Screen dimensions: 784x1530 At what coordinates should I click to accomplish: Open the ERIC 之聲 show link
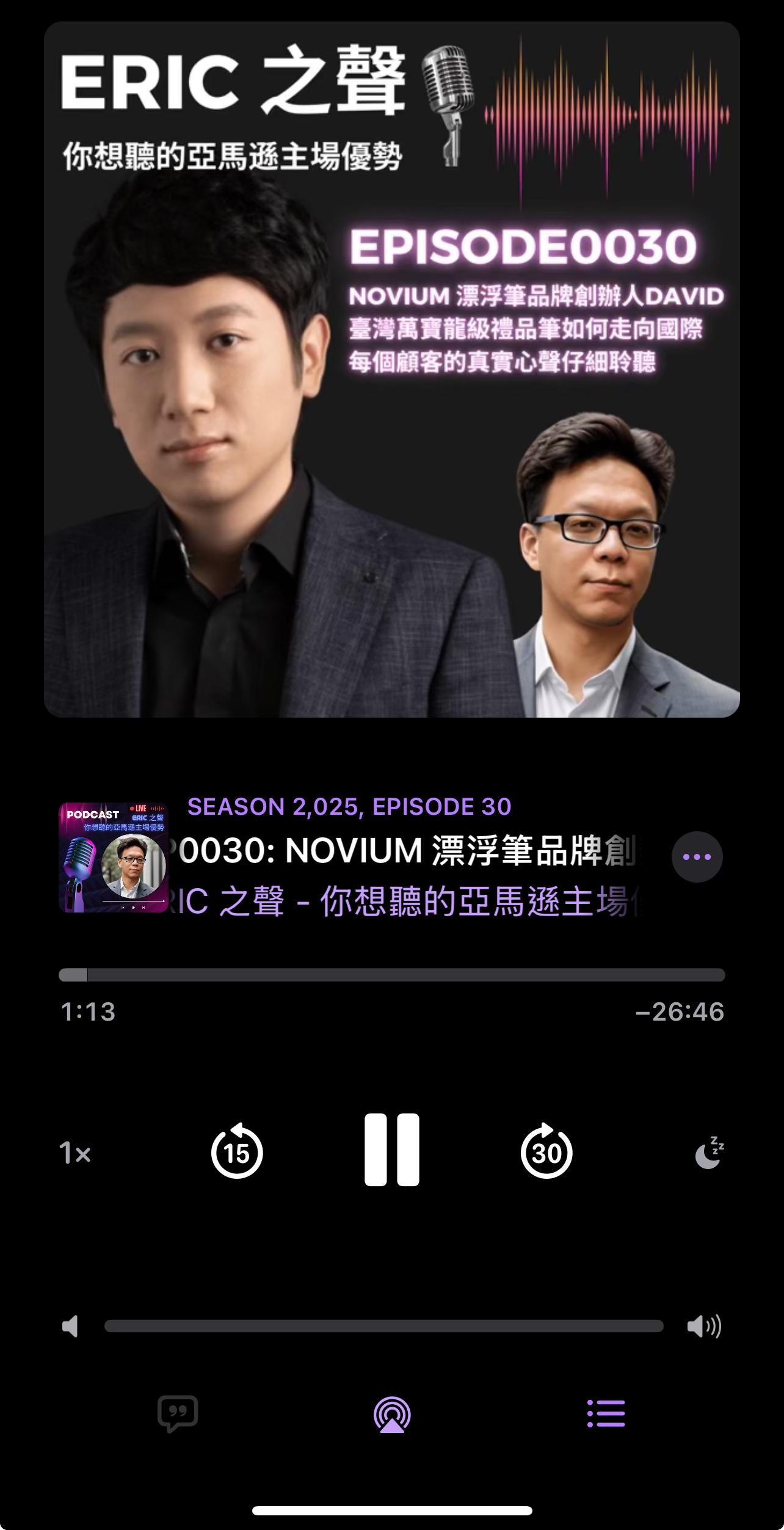[403, 902]
